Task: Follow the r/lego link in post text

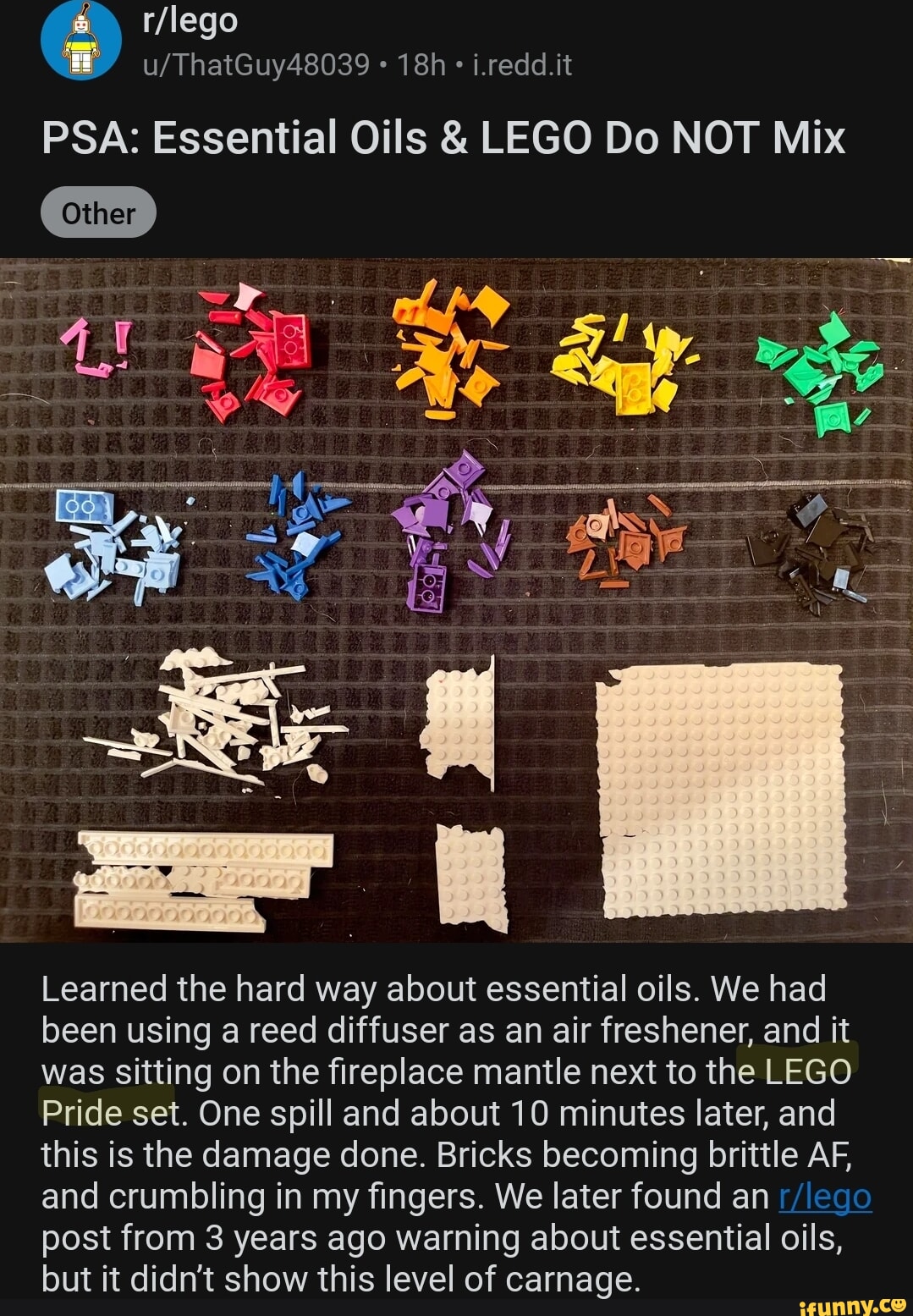Action: (824, 1197)
